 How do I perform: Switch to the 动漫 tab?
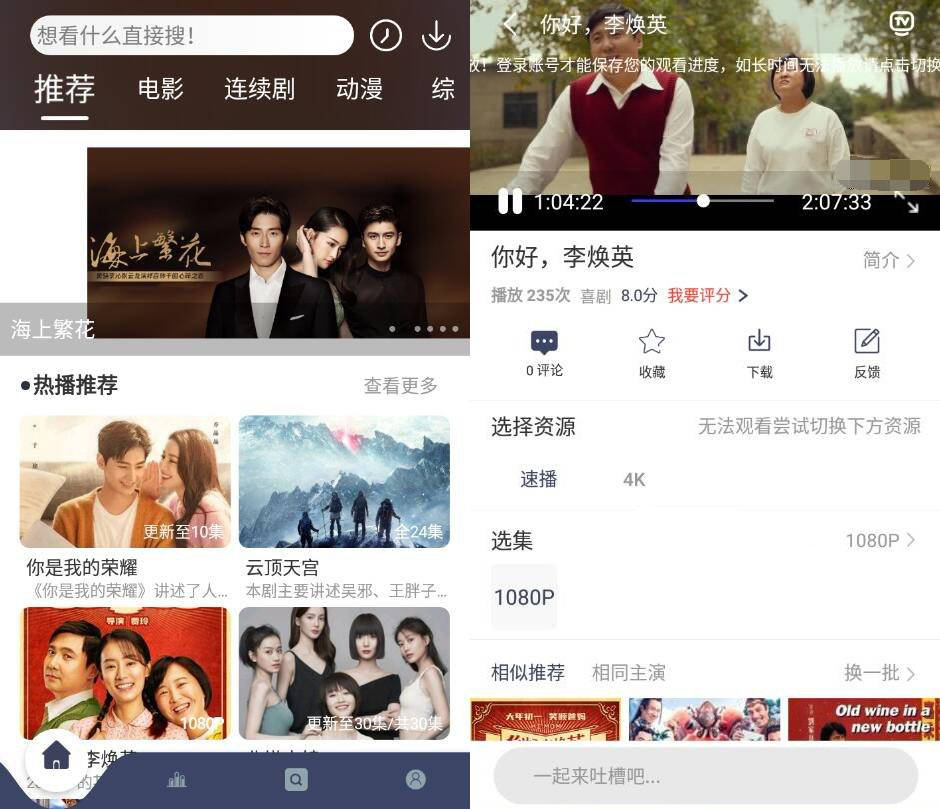pyautogui.click(x=359, y=89)
